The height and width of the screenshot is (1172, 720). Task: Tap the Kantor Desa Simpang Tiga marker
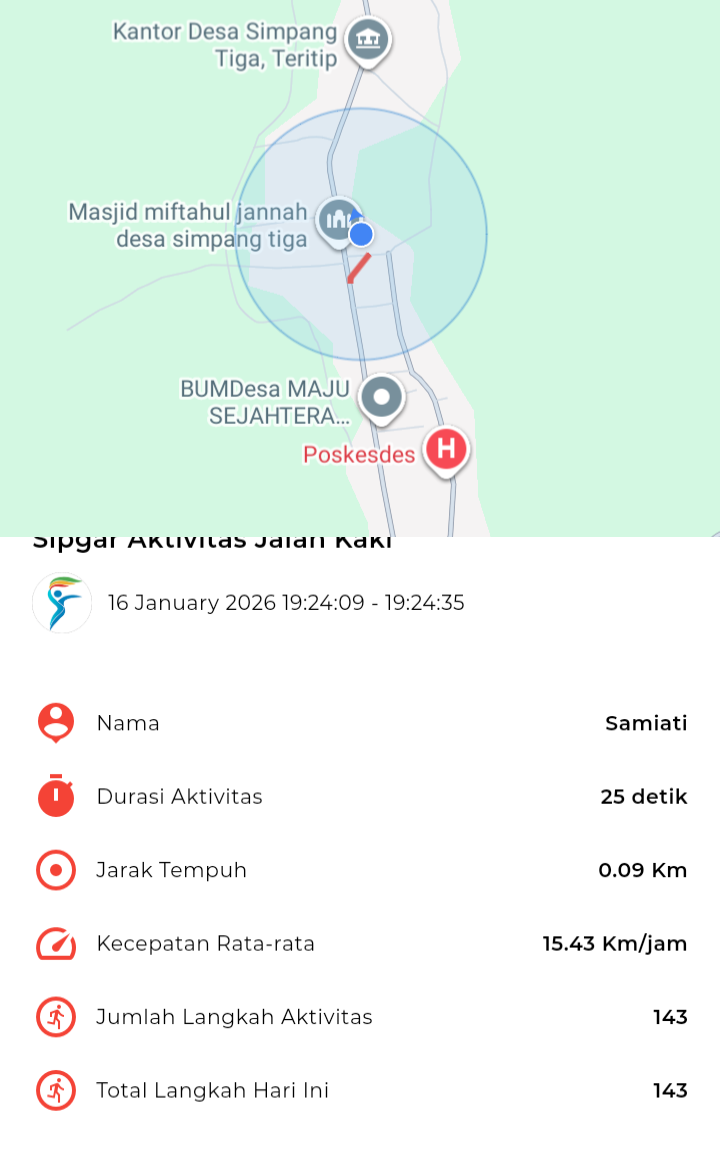(x=367, y=41)
